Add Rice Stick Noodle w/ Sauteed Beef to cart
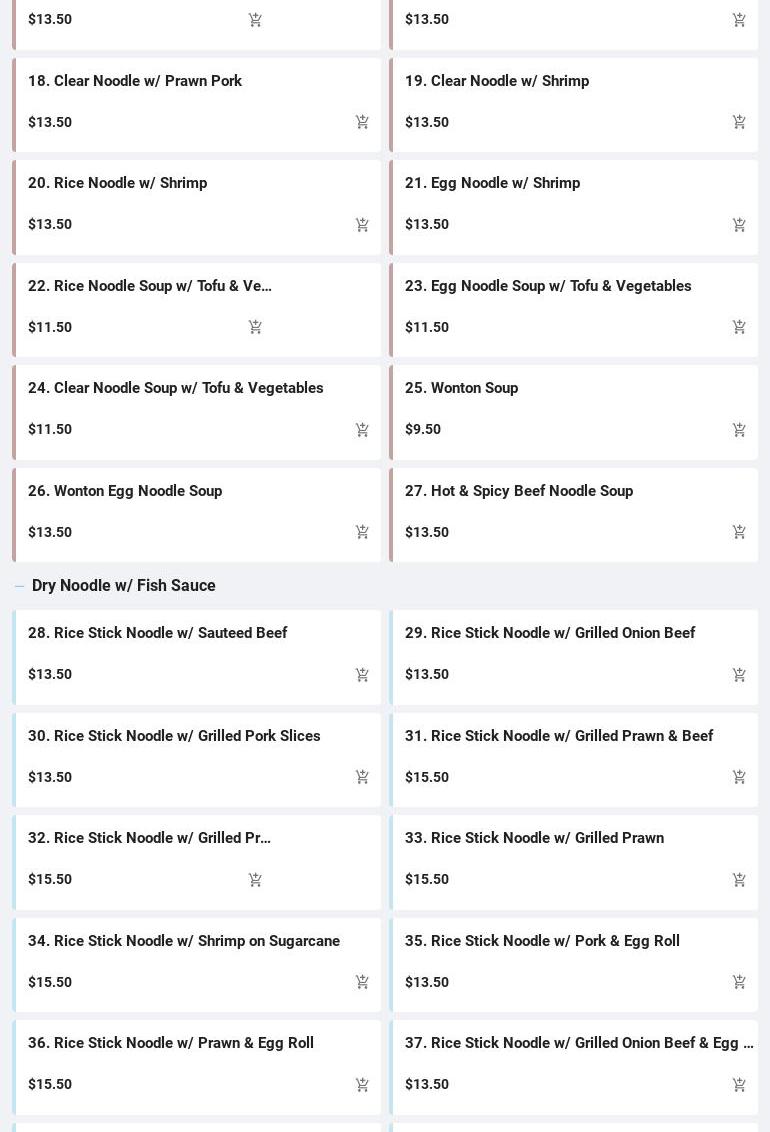This screenshot has width=770, height=1132. click(362, 675)
